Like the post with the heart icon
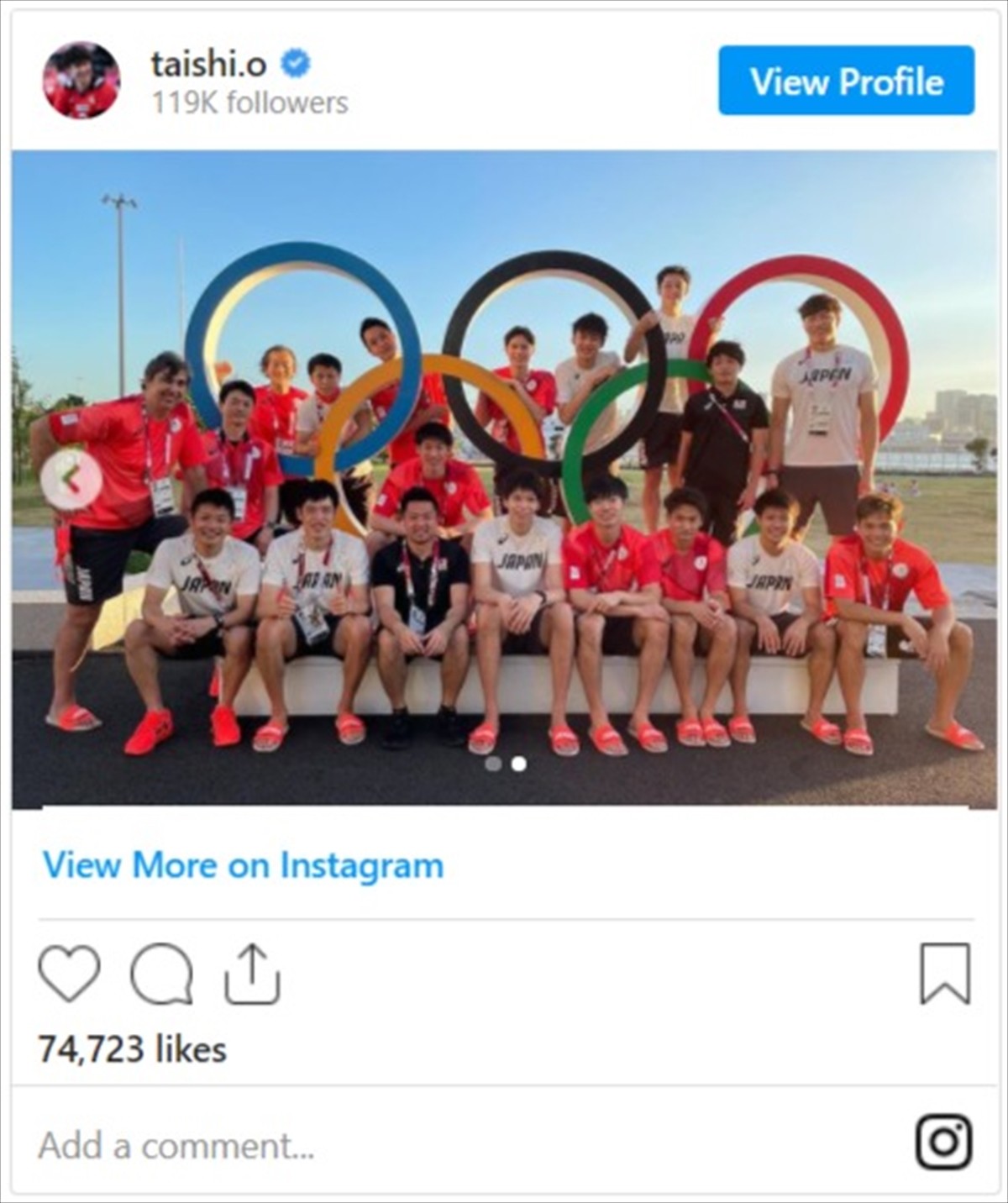This screenshot has height=1203, width=1008. click(x=70, y=974)
